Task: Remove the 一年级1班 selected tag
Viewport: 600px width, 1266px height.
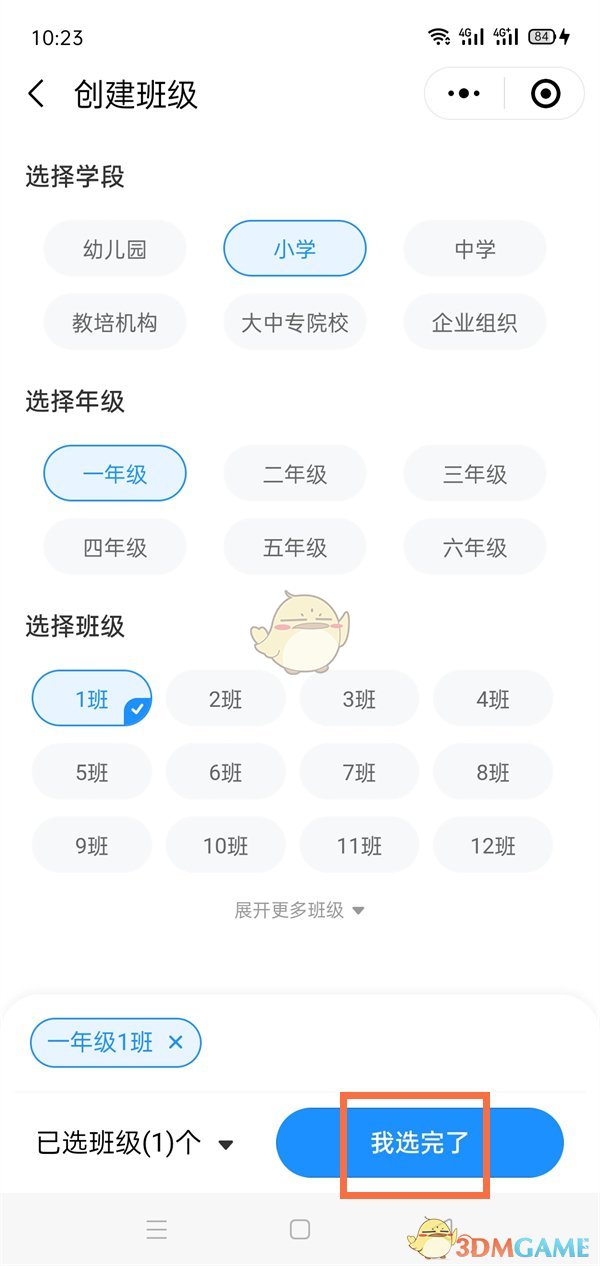Action: [176, 1043]
